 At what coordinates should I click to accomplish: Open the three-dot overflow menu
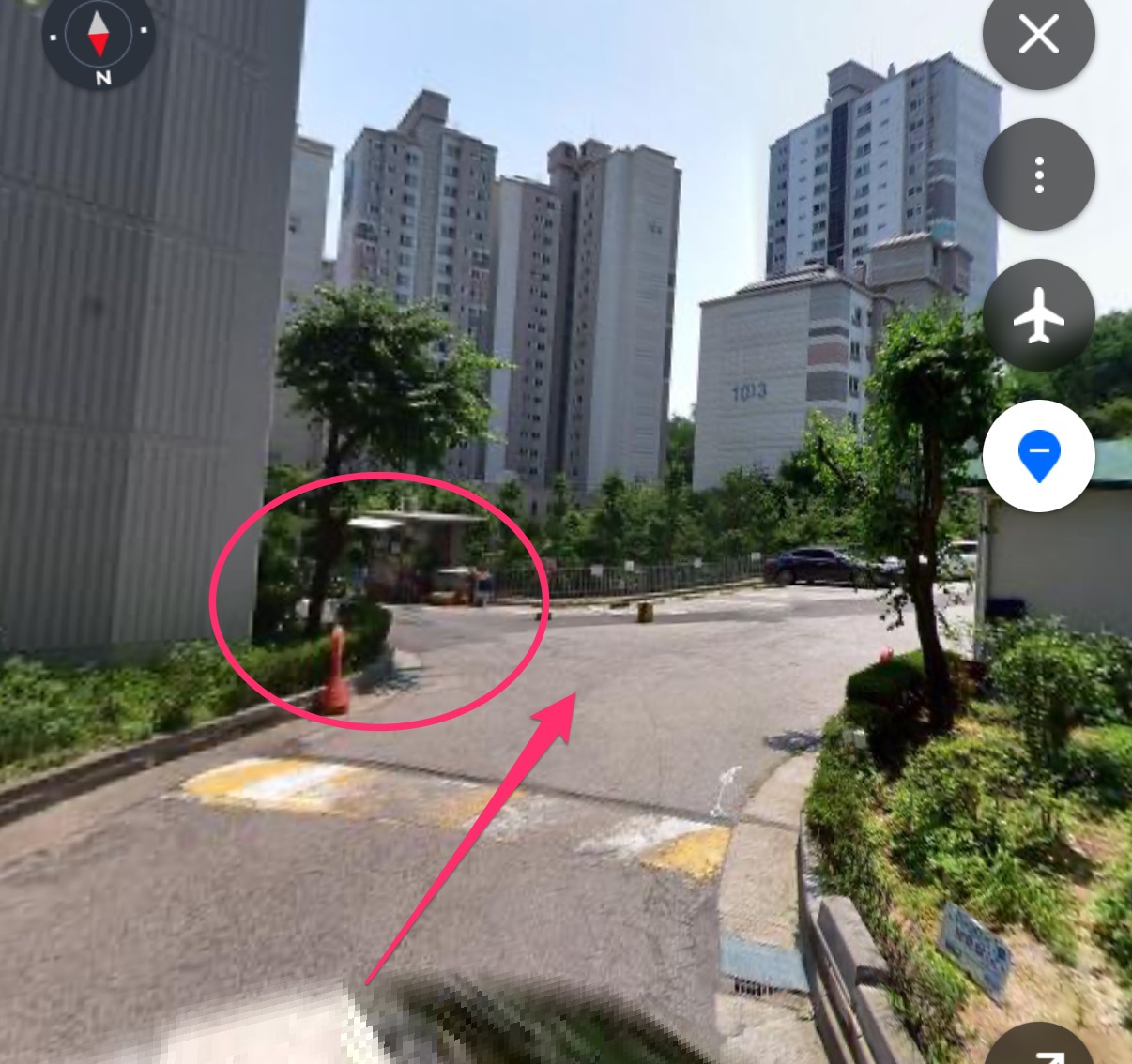point(1038,175)
